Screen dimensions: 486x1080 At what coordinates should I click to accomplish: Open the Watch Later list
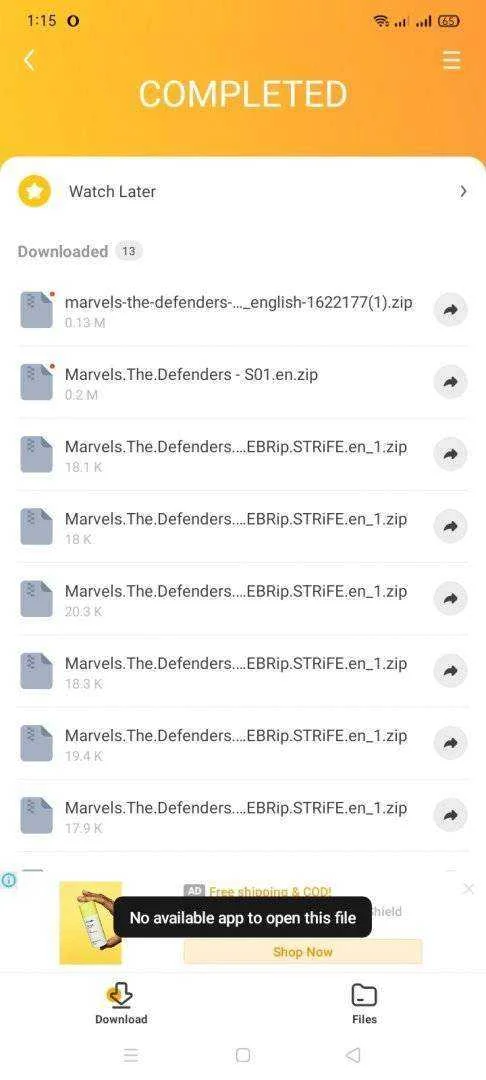coord(243,191)
